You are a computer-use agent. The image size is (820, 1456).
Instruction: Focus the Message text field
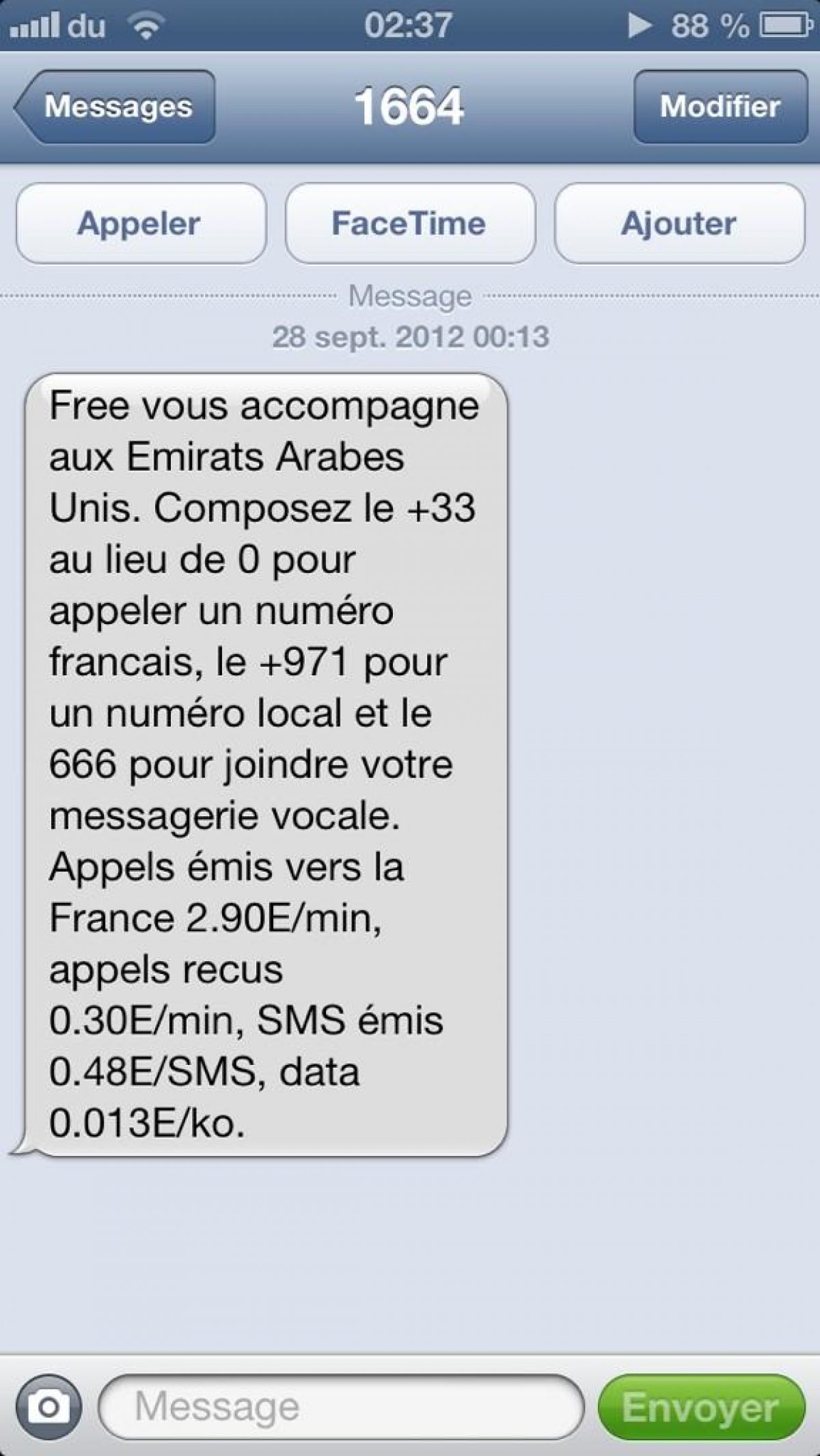point(342,1407)
